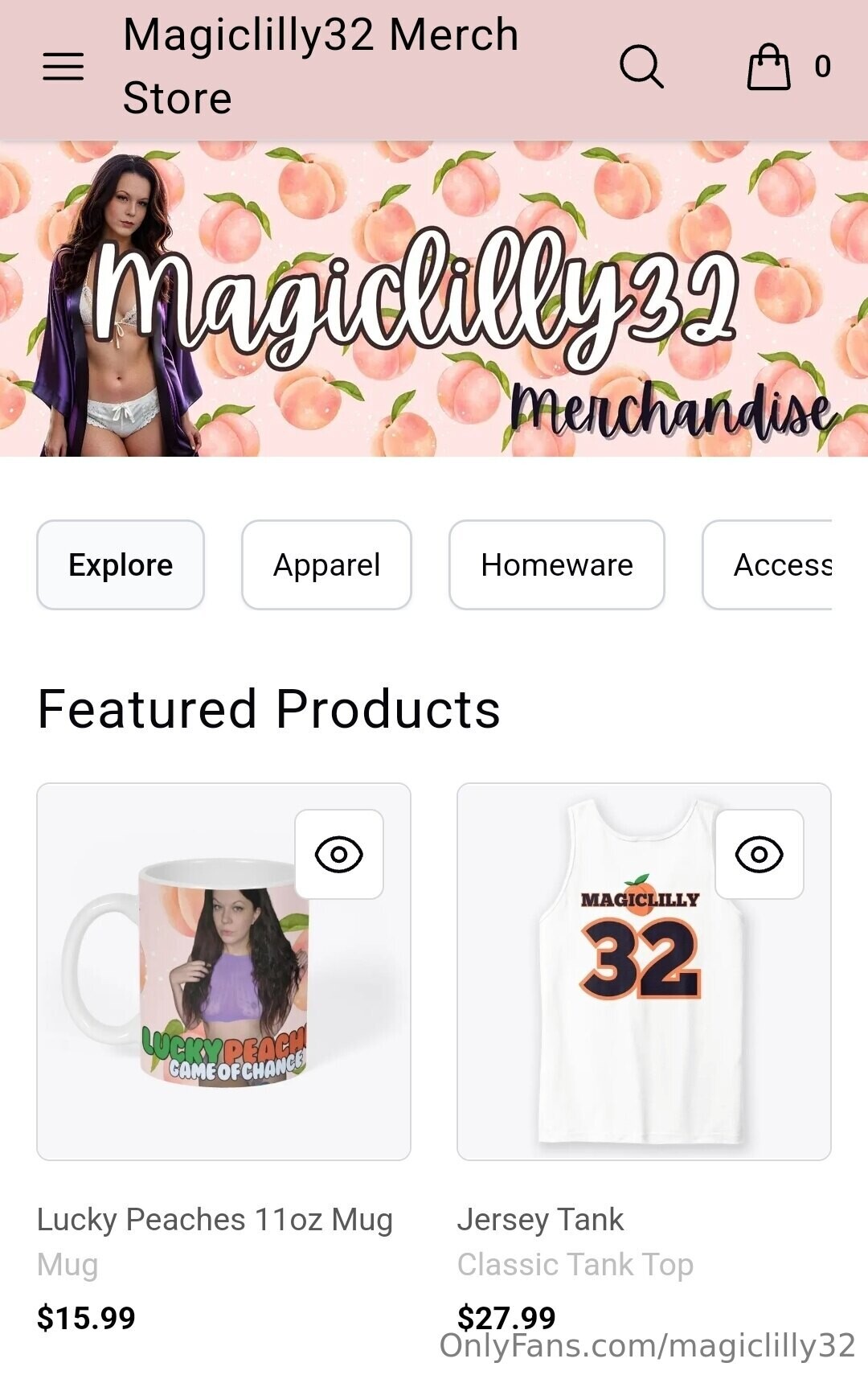Open the Jersey Tank product
The width and height of the screenshot is (868, 1375).
540,1219
